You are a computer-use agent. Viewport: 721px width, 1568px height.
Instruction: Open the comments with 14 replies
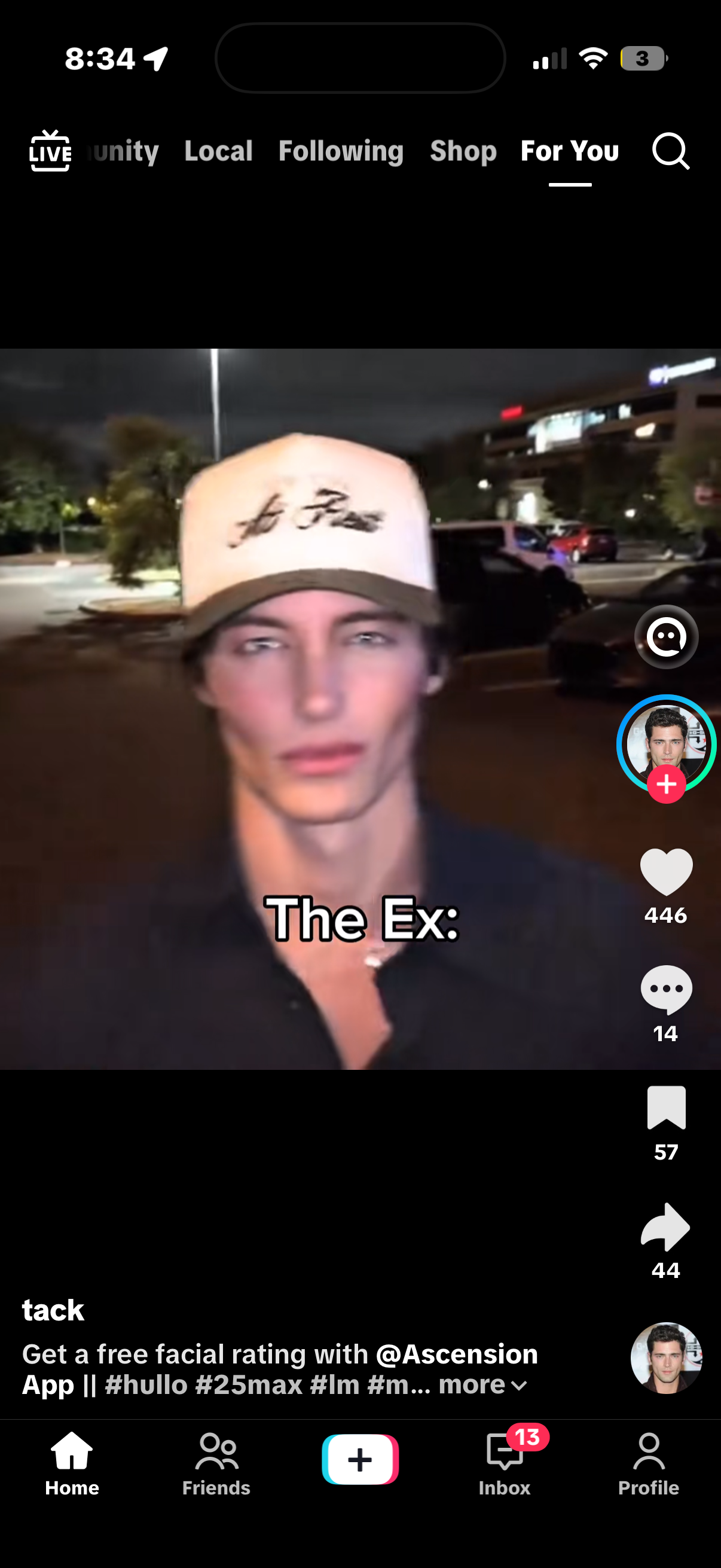point(666,990)
